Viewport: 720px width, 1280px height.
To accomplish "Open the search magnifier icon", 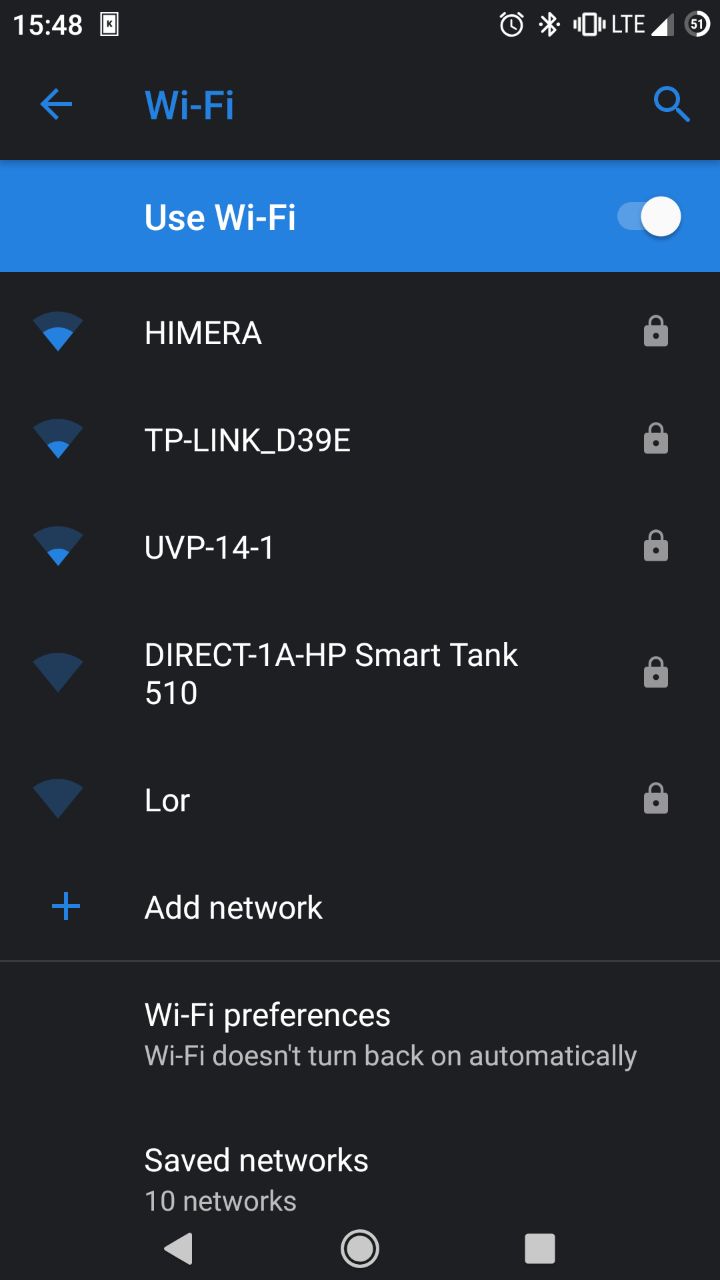I will [671, 104].
